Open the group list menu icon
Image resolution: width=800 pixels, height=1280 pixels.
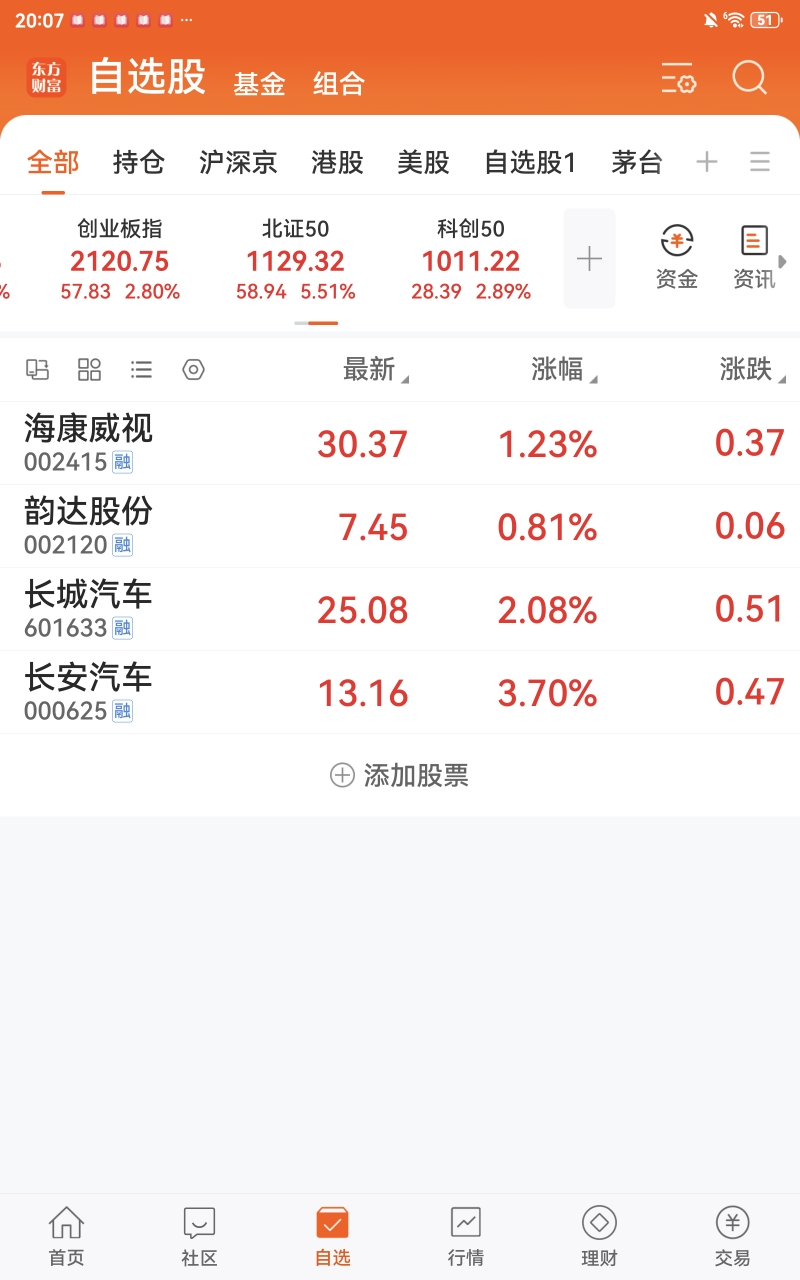pos(760,162)
